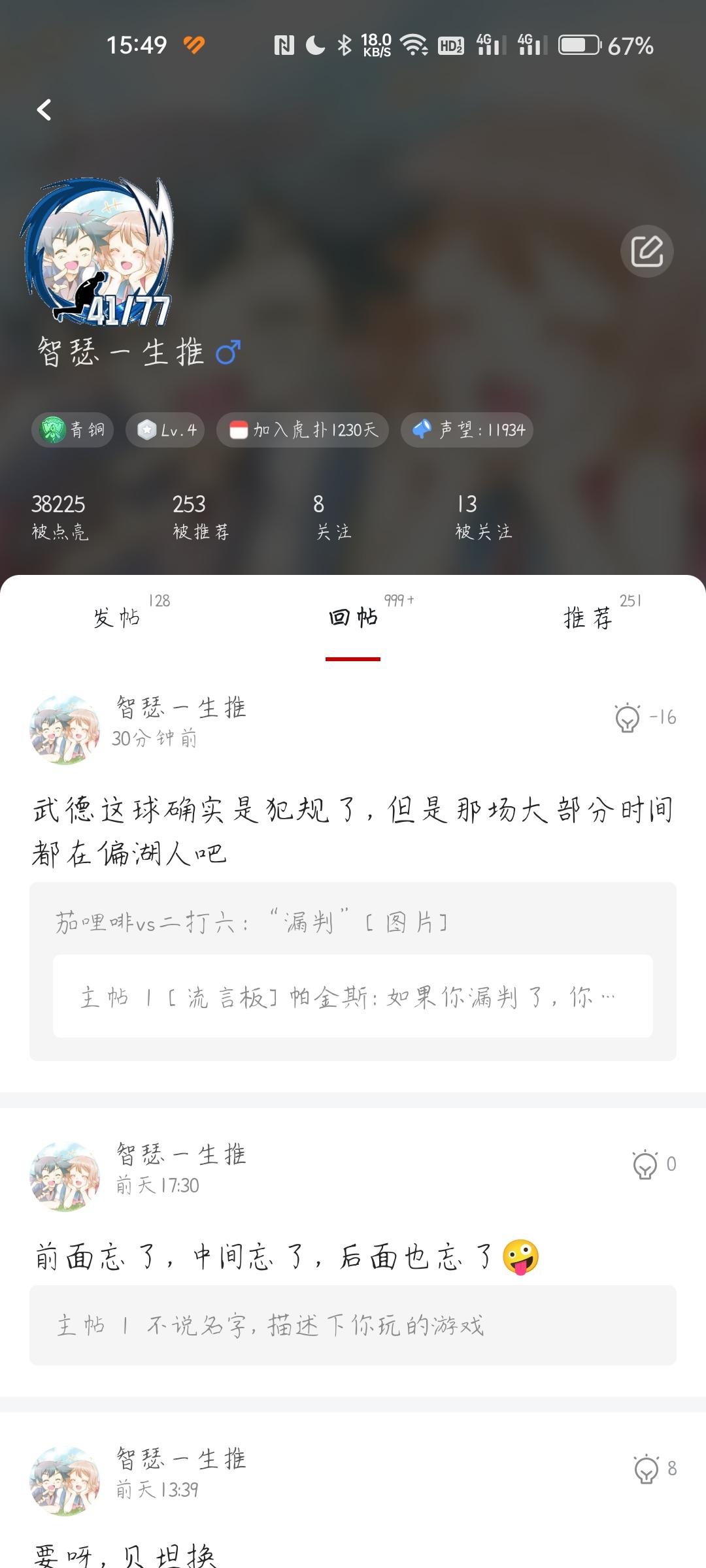706x1568 pixels.
Task: Switch to the 发帖 tab
Action: click(x=118, y=617)
